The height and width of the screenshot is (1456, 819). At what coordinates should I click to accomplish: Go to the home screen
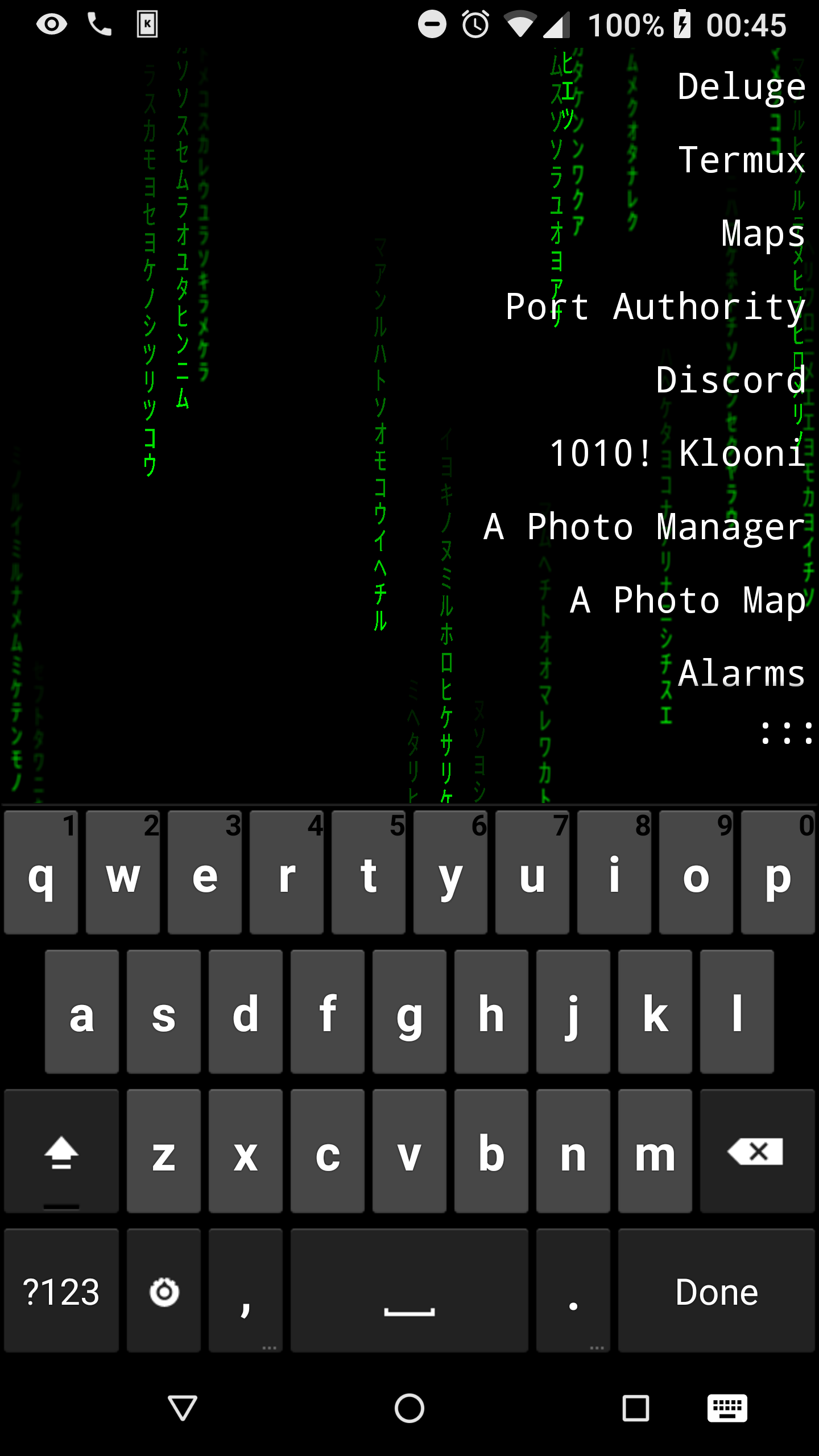pyautogui.click(x=409, y=1408)
